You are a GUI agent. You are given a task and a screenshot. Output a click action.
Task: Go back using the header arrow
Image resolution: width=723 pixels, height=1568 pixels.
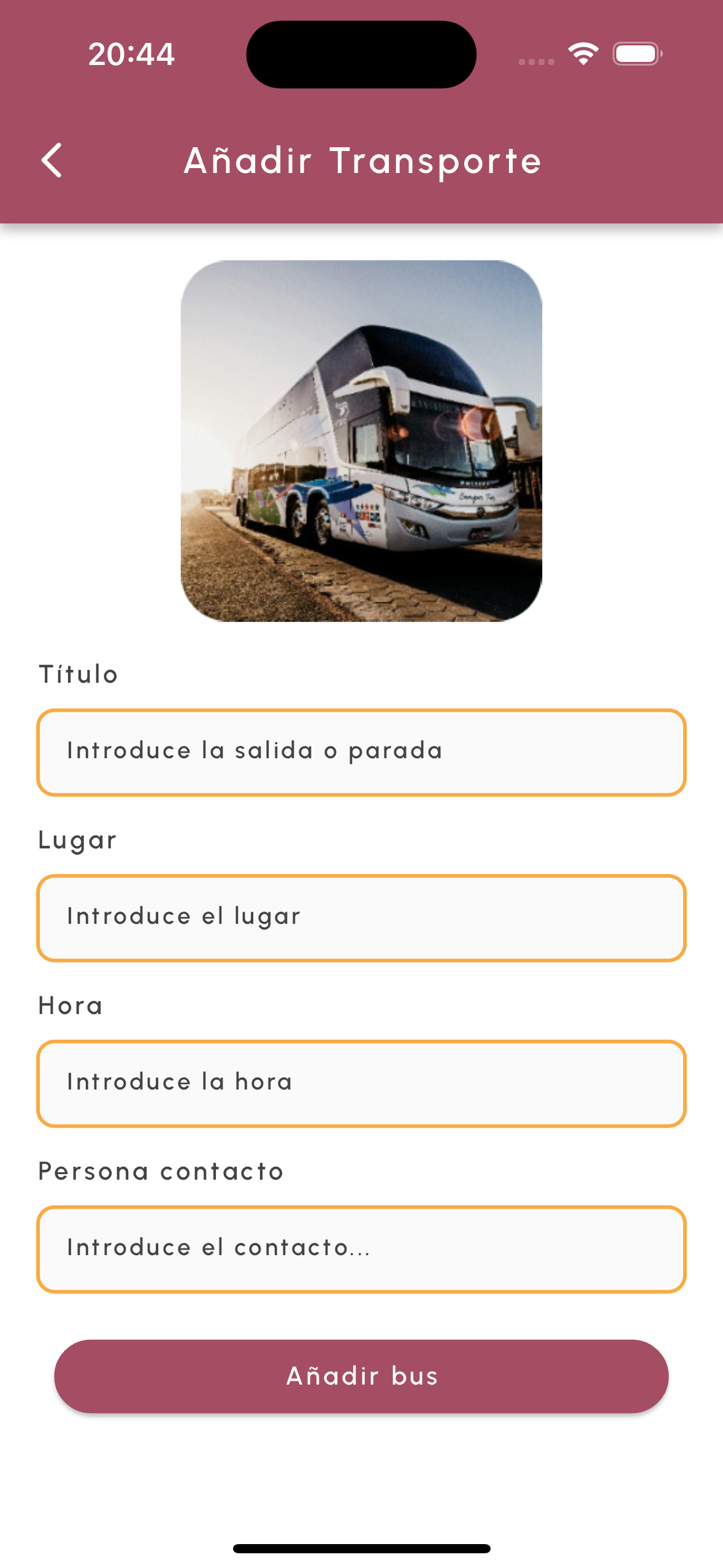tap(52, 161)
